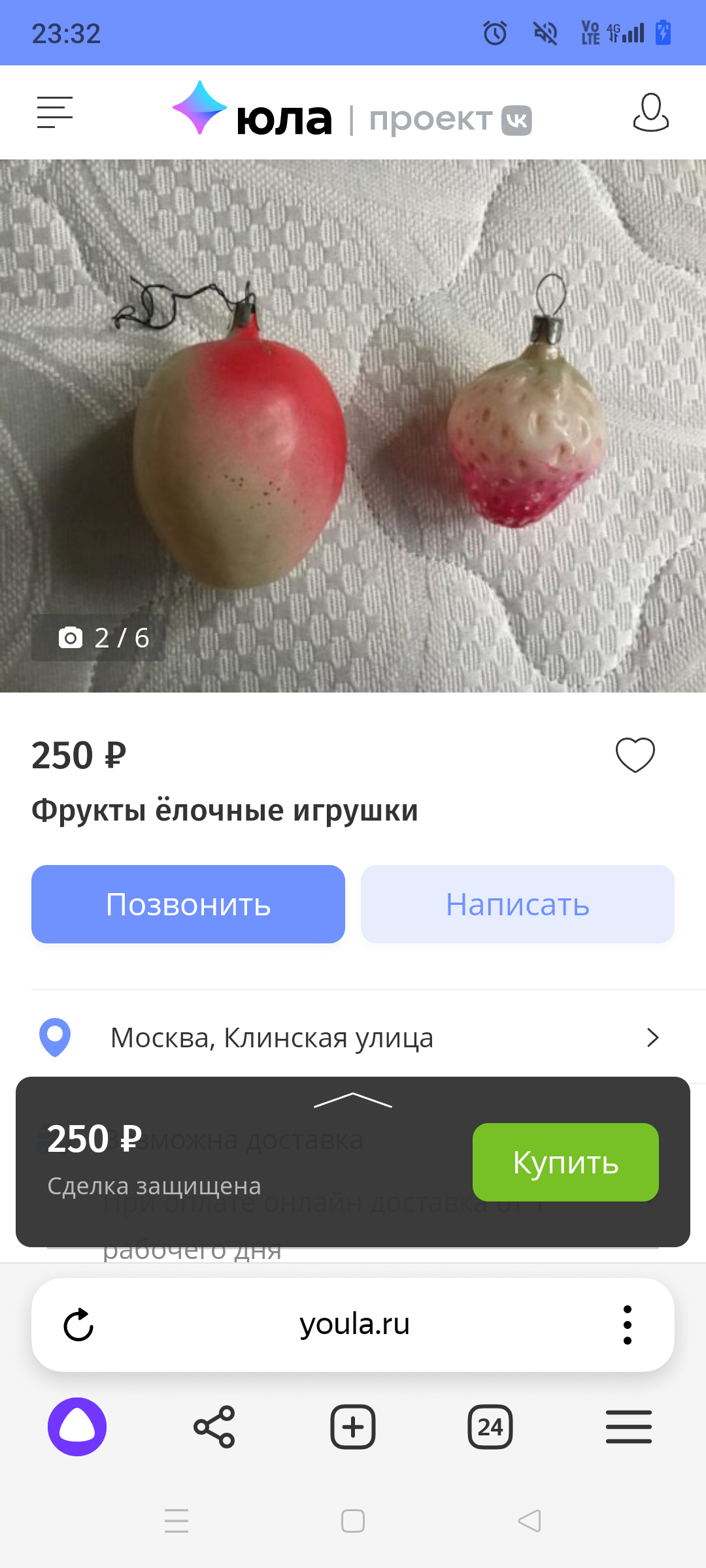Add listing to favorites with heart
706x1568 pixels.
click(x=635, y=755)
